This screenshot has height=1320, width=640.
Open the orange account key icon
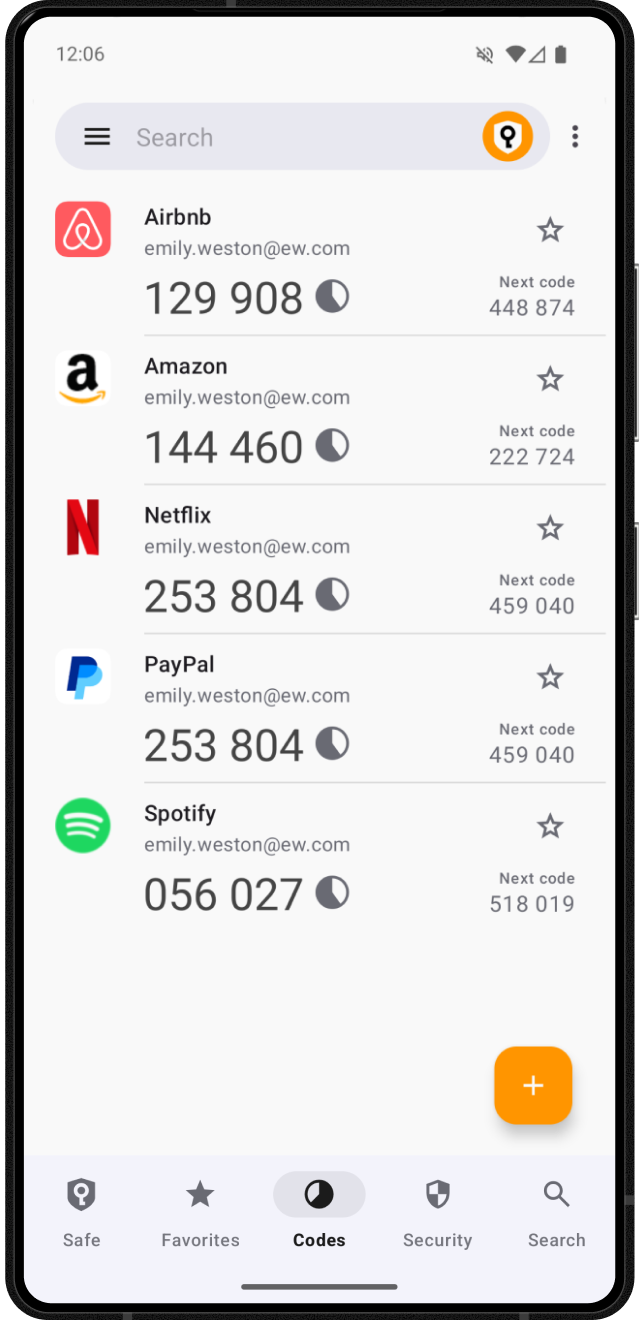tap(508, 137)
